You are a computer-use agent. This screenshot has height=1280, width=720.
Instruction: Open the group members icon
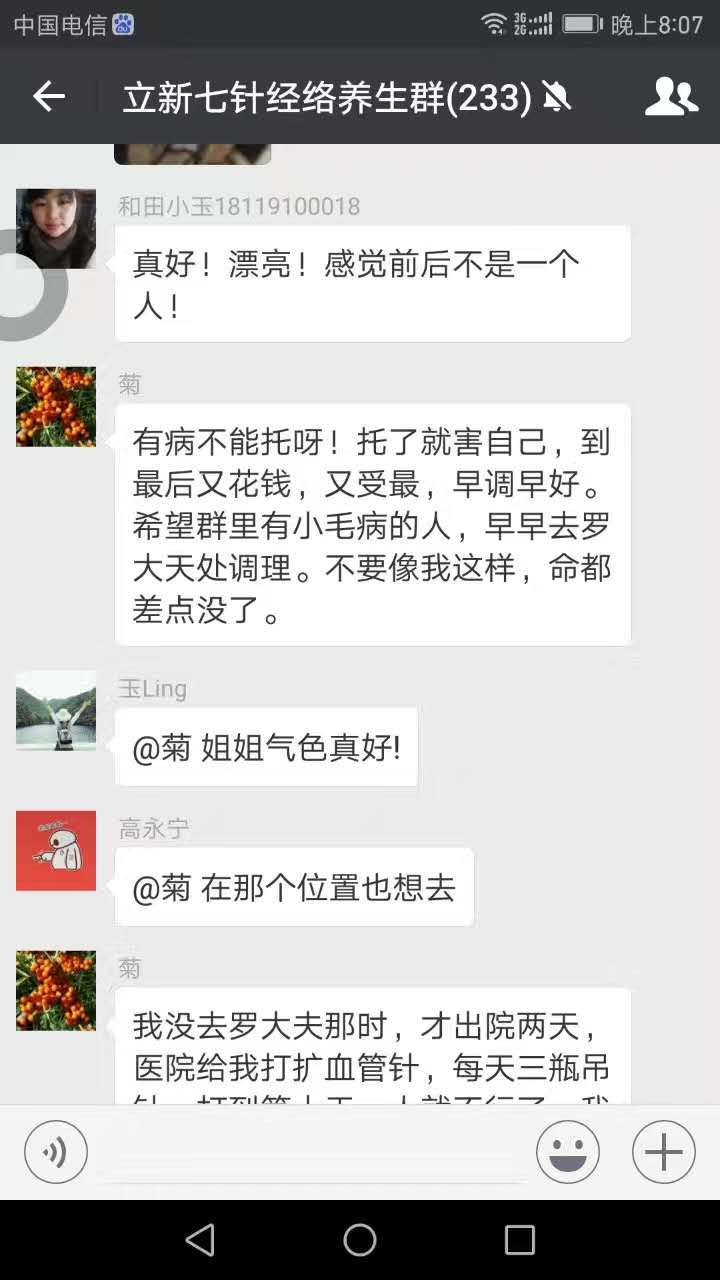tap(671, 96)
